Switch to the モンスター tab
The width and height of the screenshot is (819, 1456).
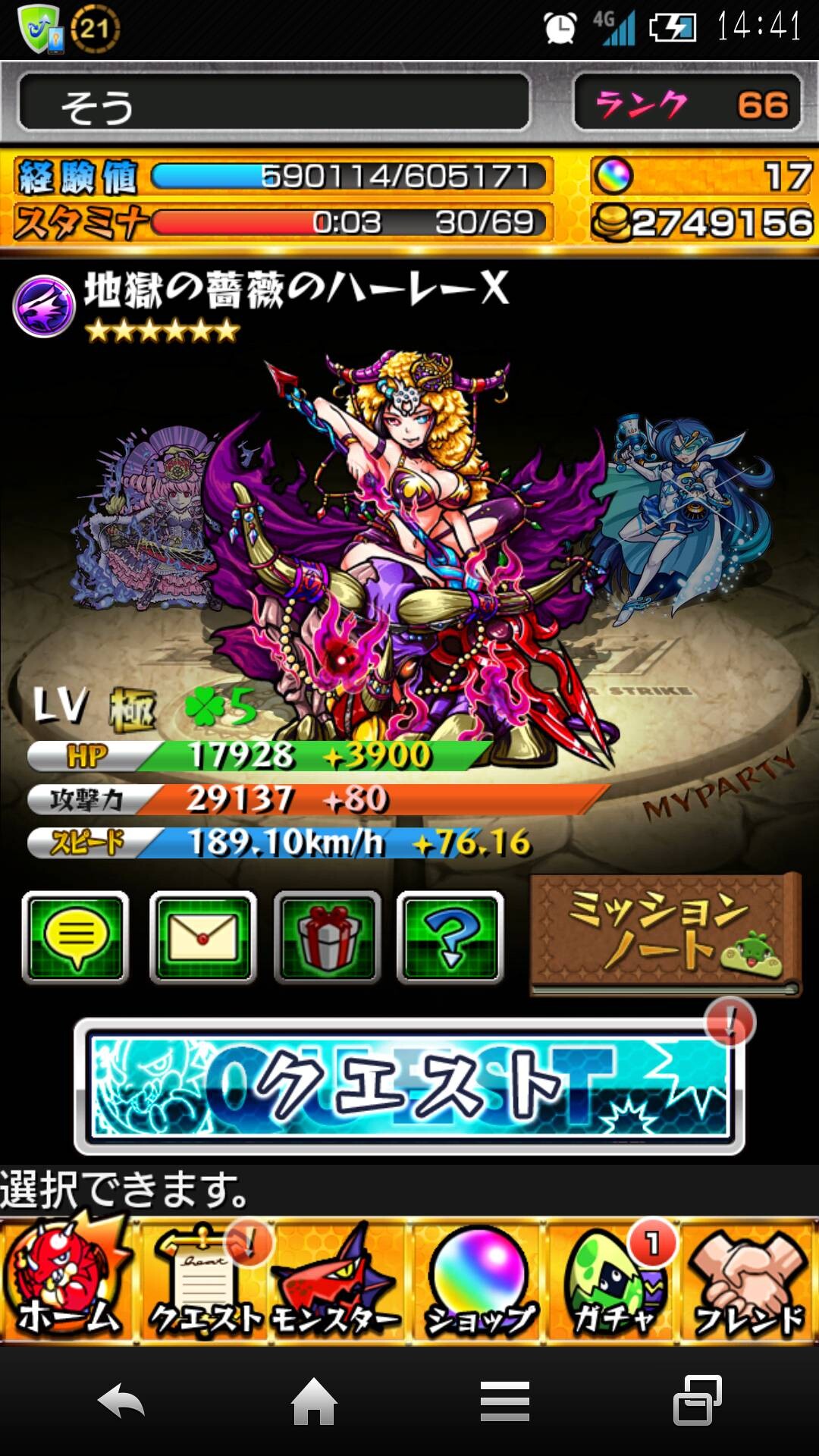tap(339, 1281)
